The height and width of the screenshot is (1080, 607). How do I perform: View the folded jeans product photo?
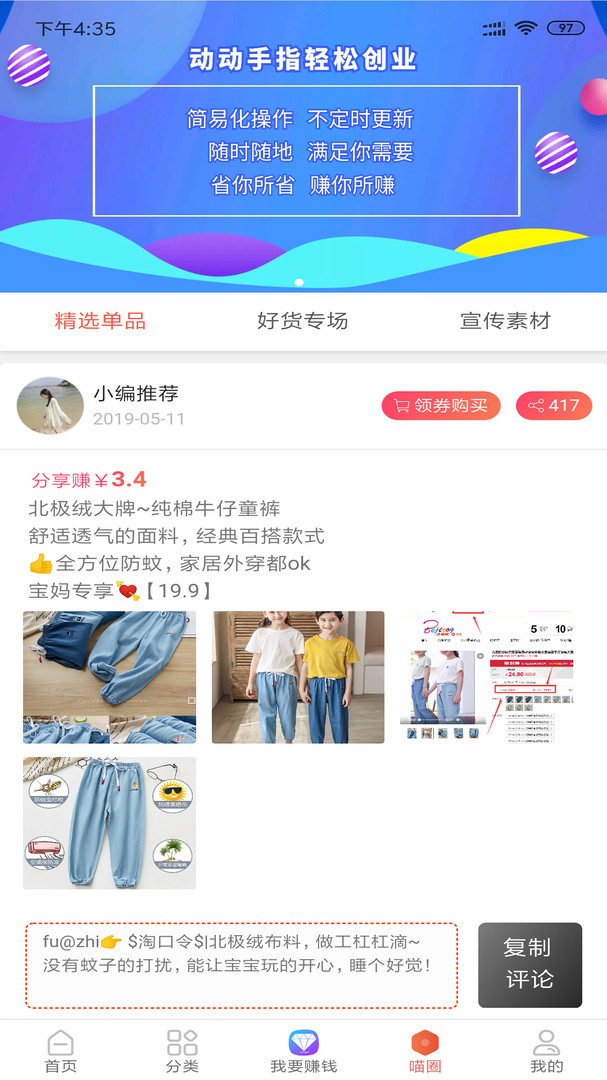[109, 677]
